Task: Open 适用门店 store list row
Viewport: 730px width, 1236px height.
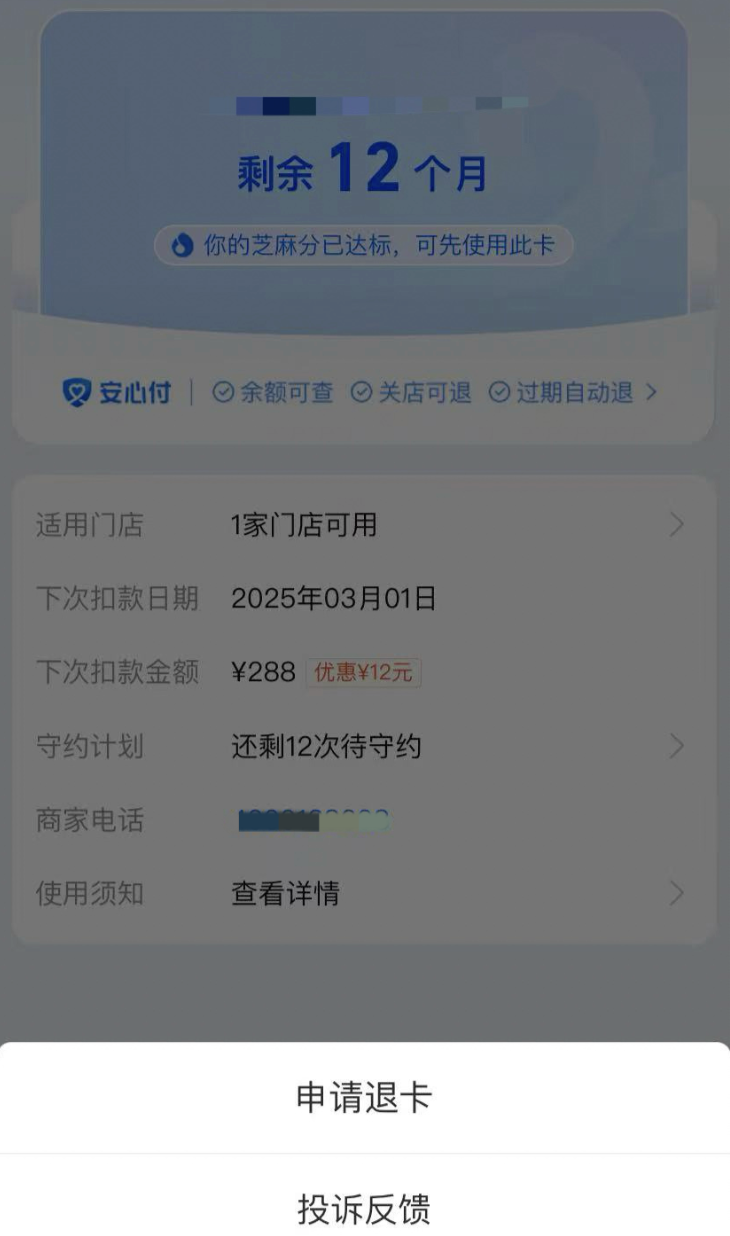Action: (364, 525)
